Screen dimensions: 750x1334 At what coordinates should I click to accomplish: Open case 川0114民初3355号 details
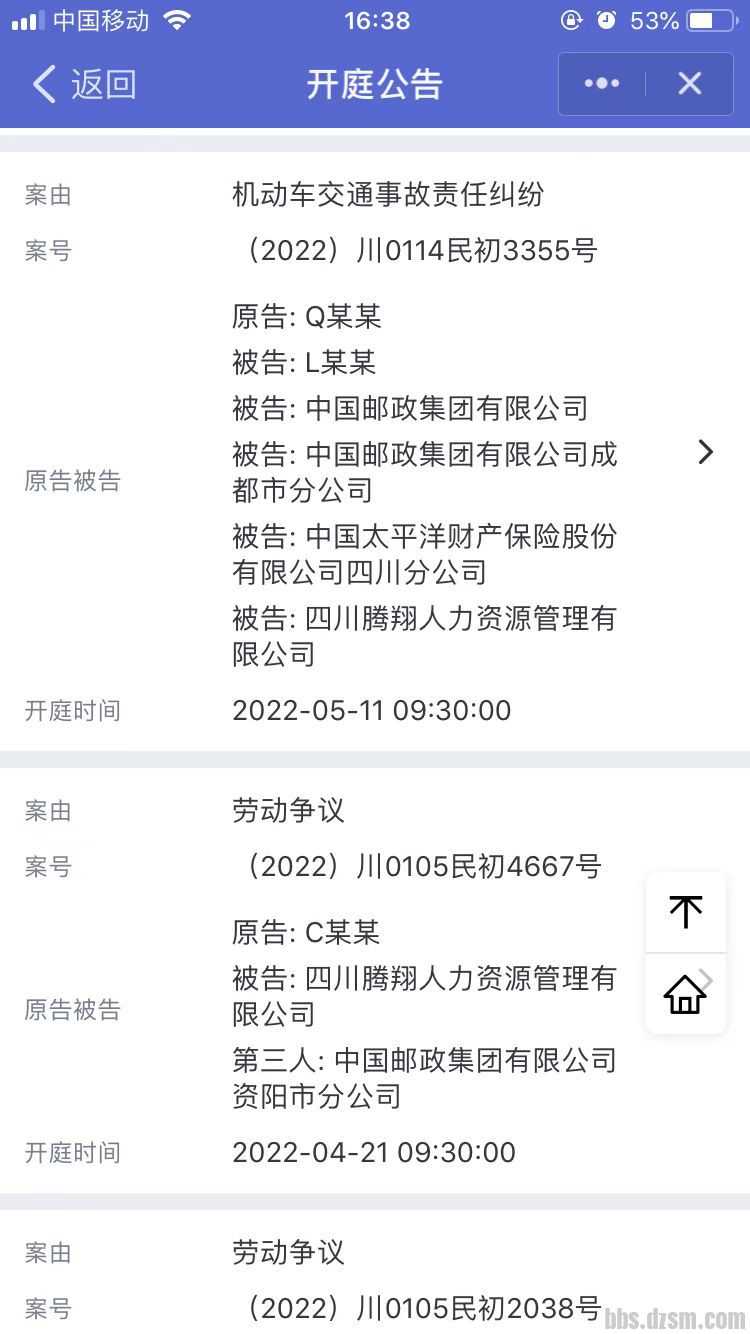tap(705, 452)
